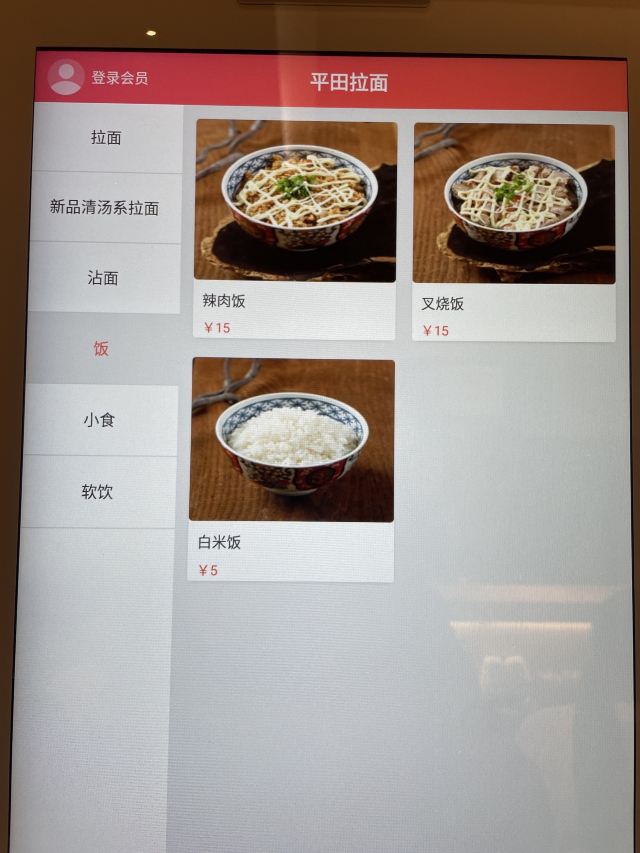Open the 软饮 category
640x853 pixels.
[97, 492]
